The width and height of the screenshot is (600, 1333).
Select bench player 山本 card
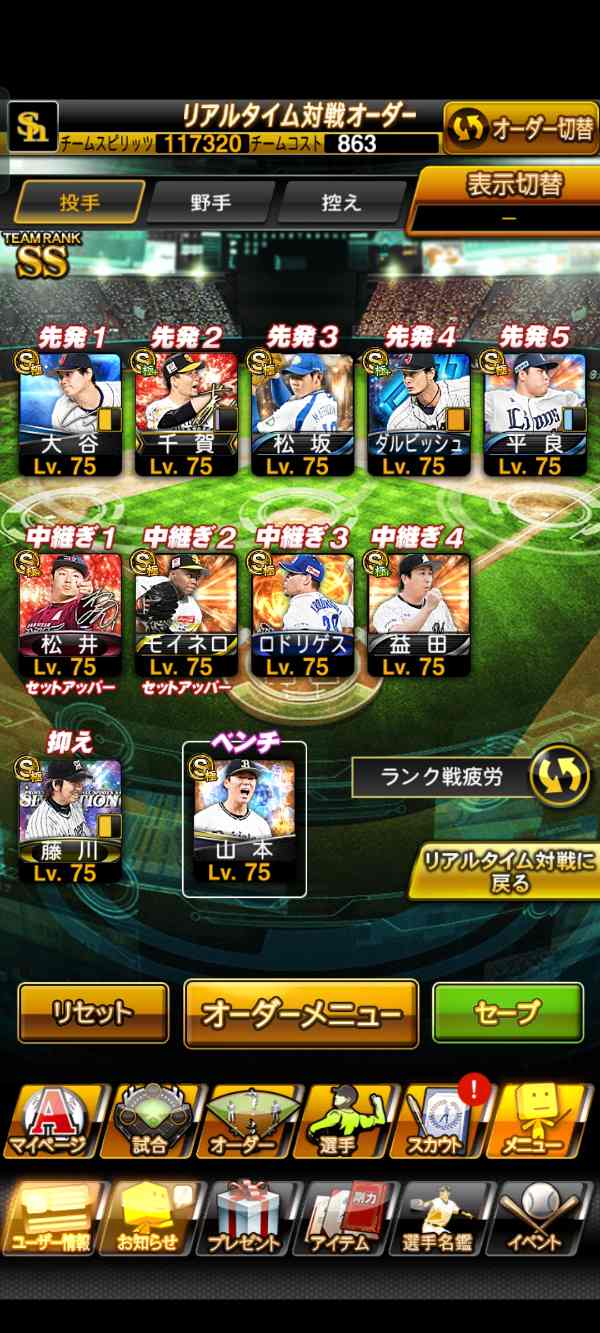245,820
